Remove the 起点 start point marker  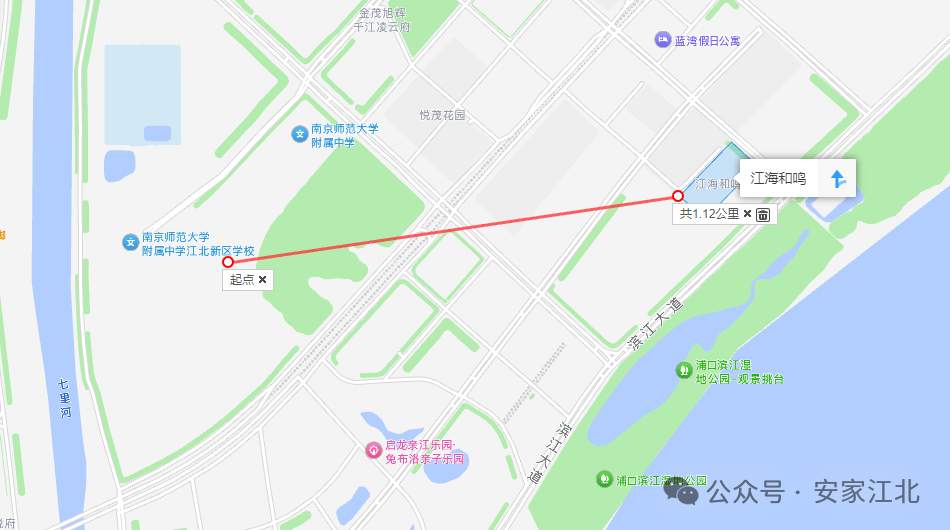pos(263,280)
